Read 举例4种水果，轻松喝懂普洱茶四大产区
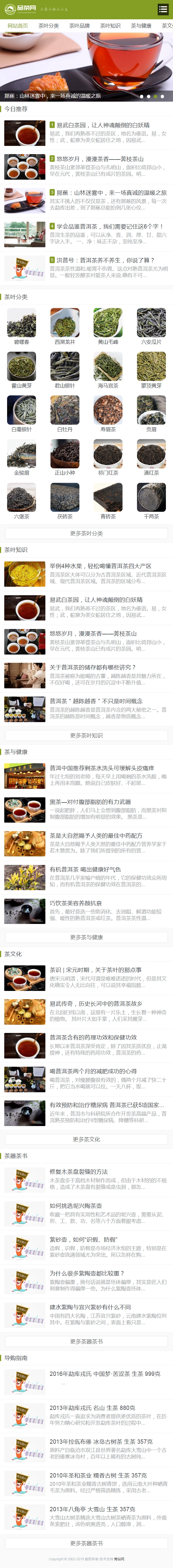The width and height of the screenshot is (173, 1568). click(100, 565)
